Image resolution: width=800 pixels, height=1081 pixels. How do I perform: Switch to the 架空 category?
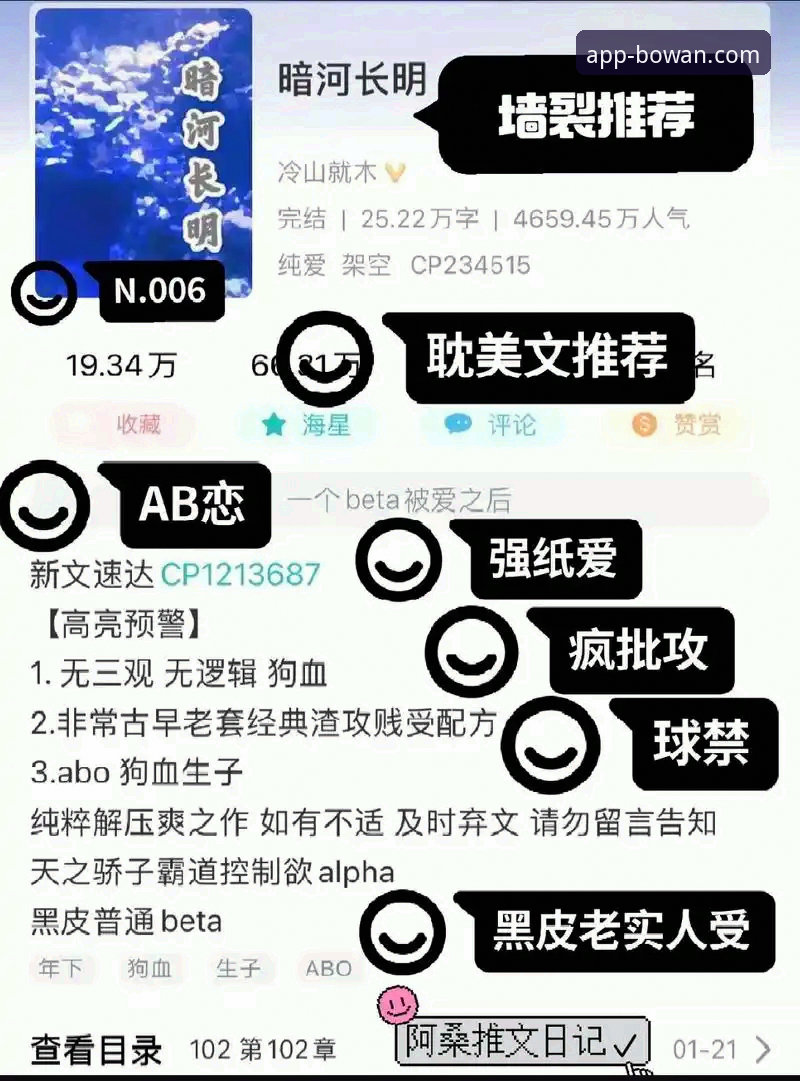[365, 265]
